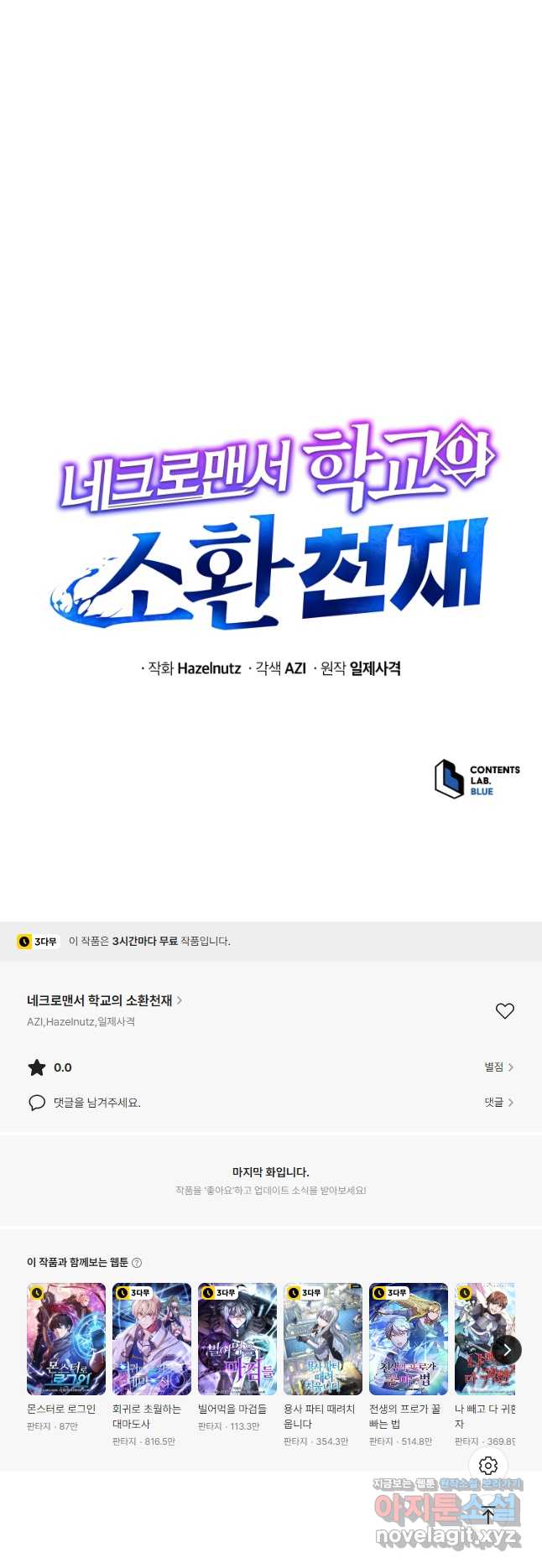542x1568 pixels.
Task: Like this webtoon with the heart icon
Action: pos(504,1010)
